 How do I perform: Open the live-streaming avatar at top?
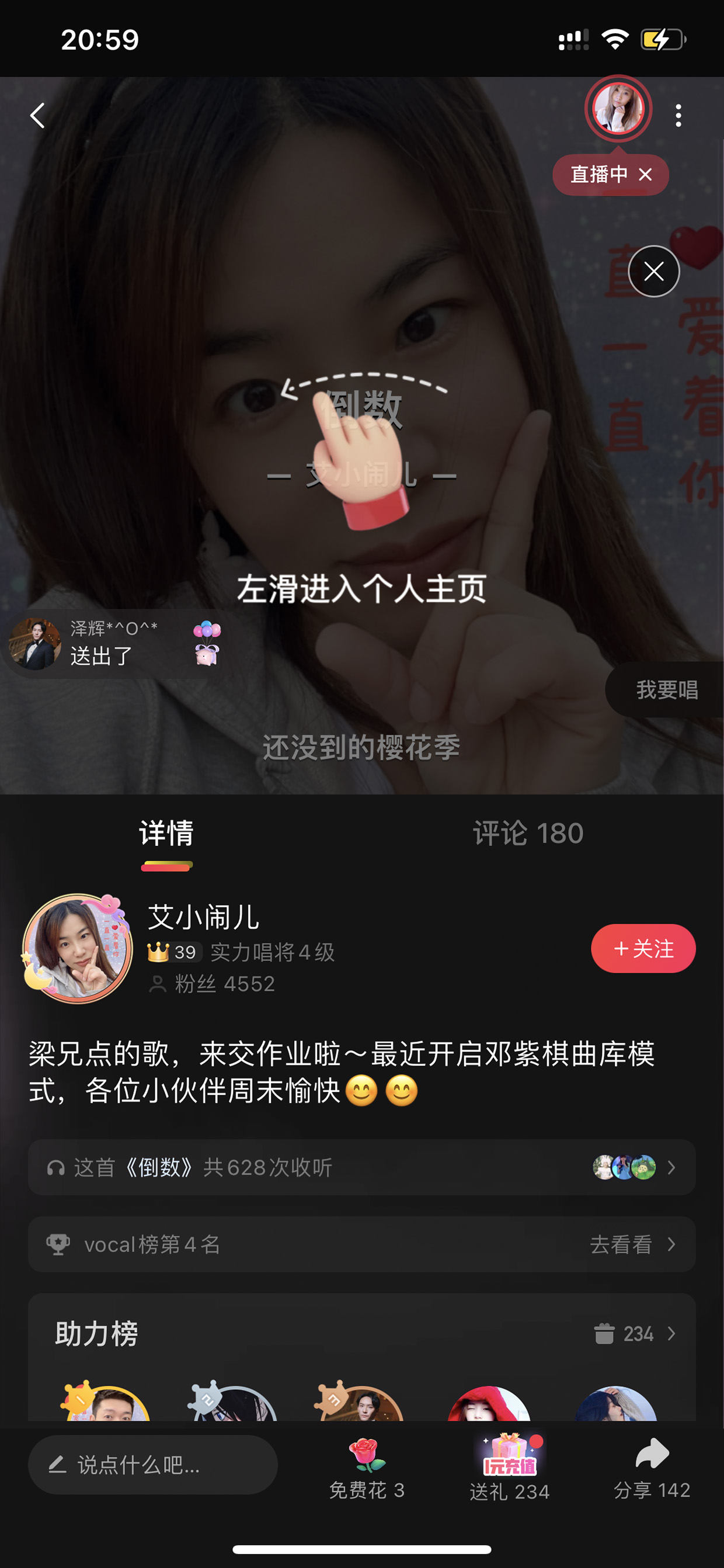tap(618, 109)
